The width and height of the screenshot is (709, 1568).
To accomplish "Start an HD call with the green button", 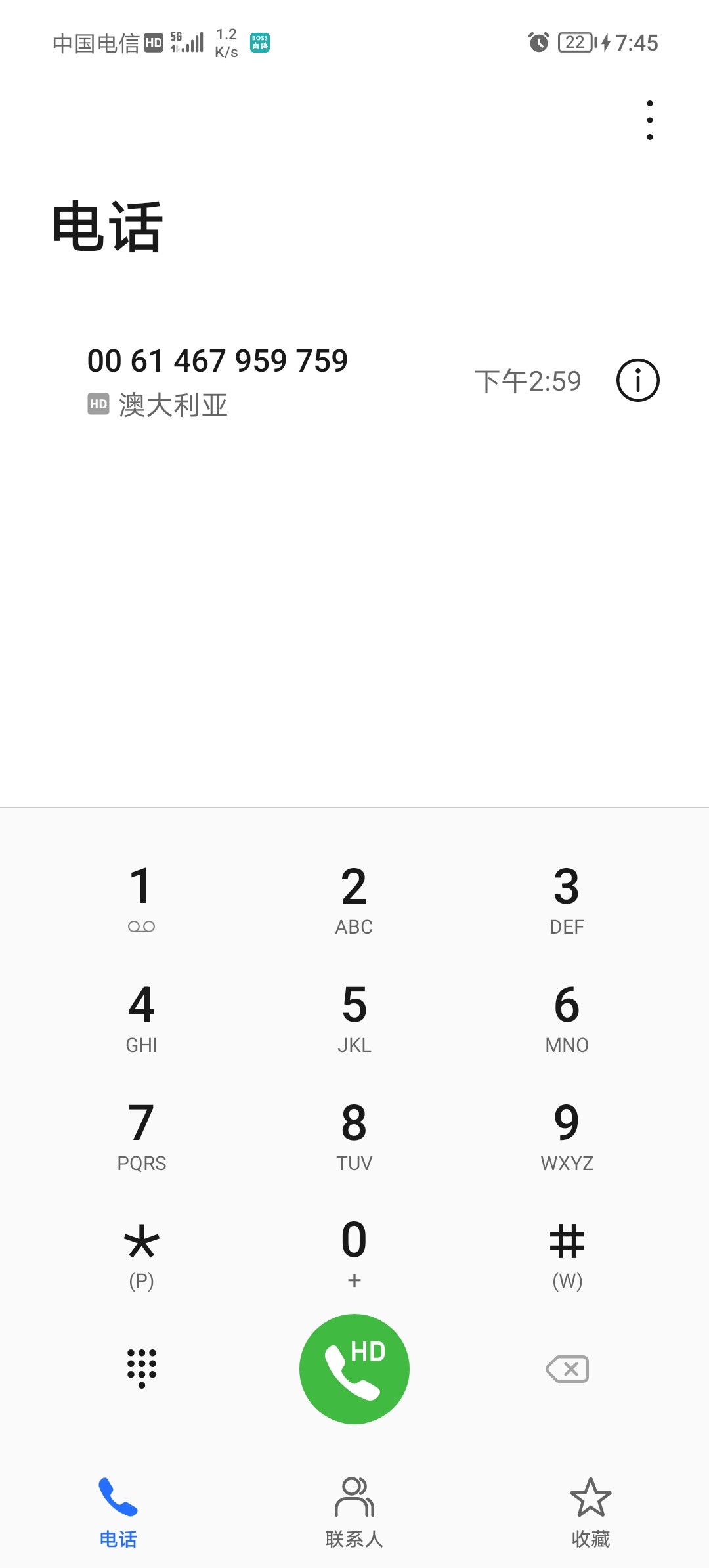I will tap(354, 1368).
